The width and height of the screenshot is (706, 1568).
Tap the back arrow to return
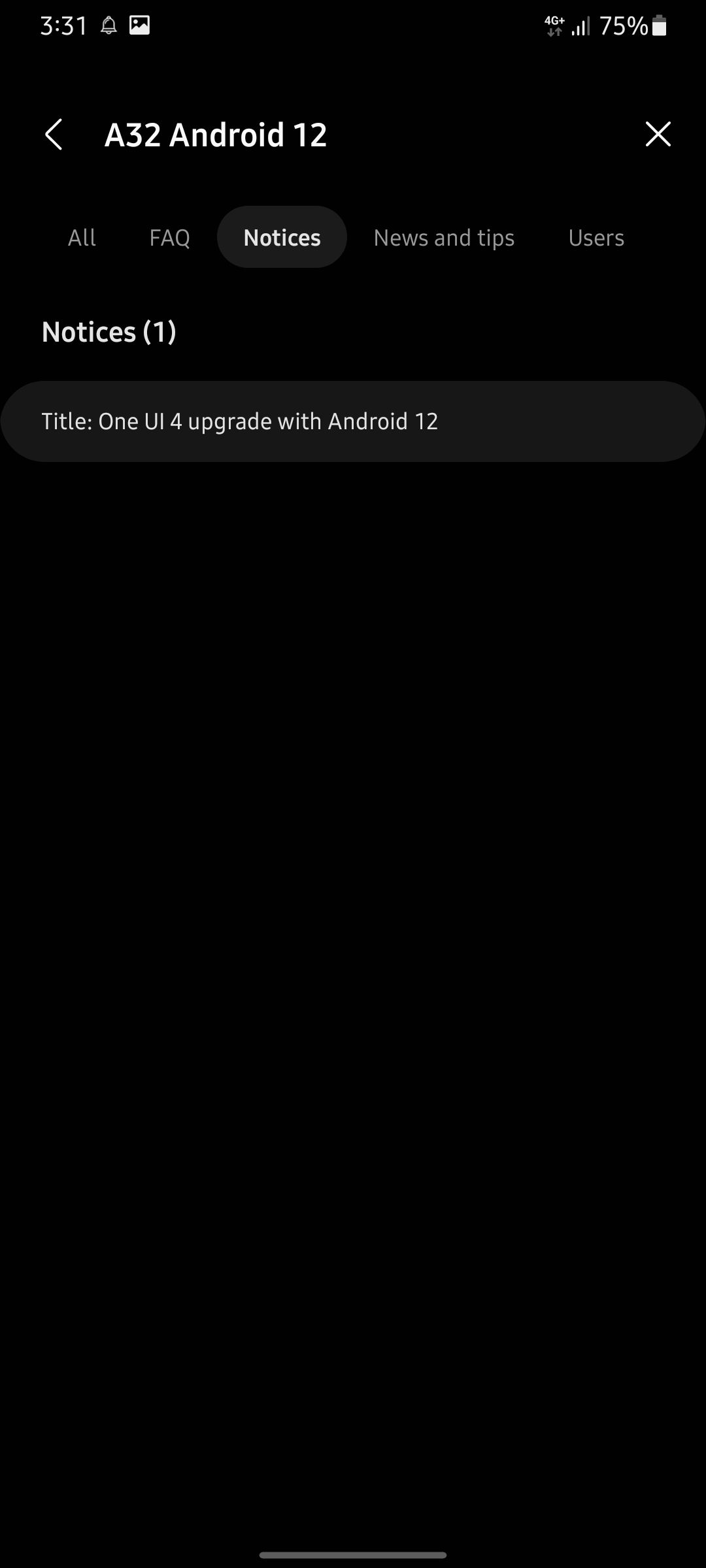tap(55, 134)
